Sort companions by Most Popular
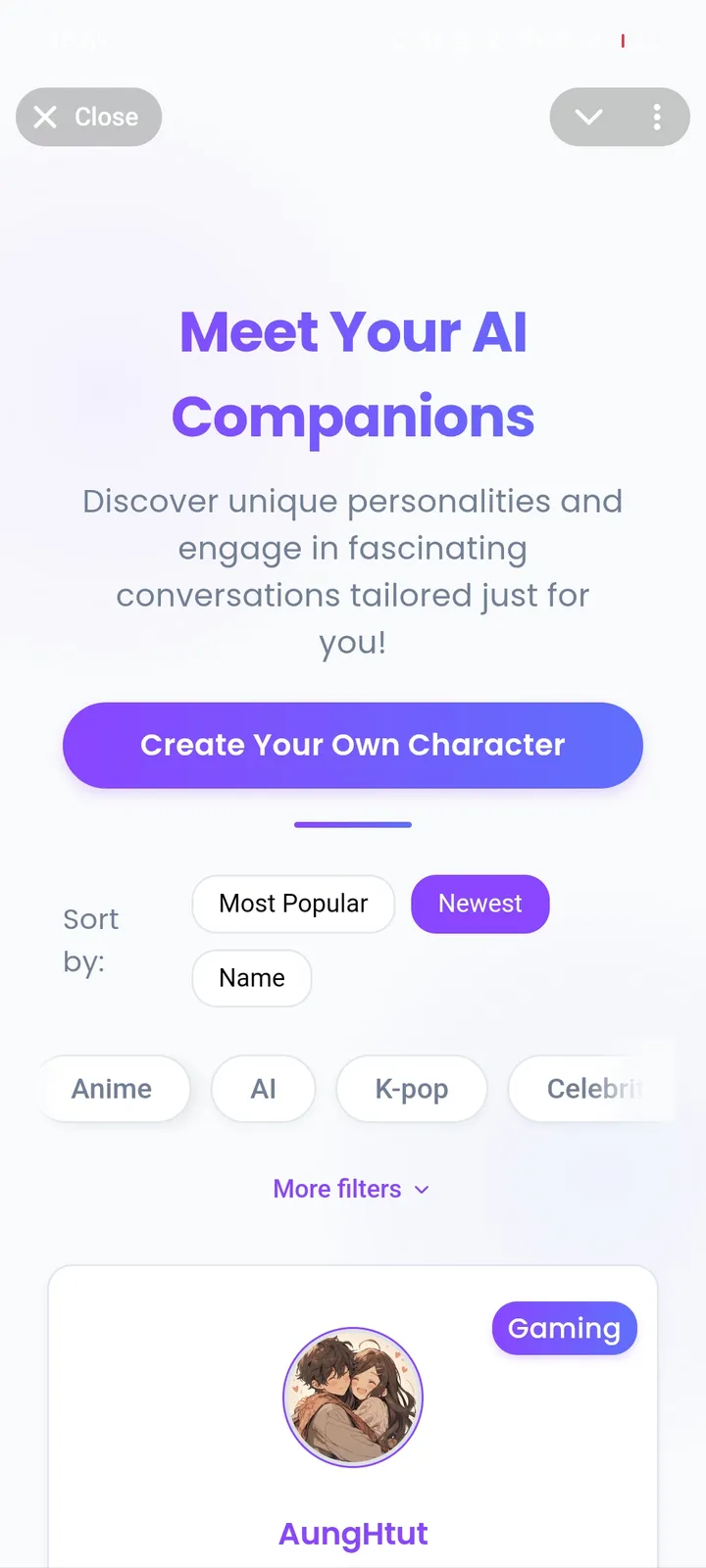This screenshot has width=706, height=1568. click(x=293, y=904)
